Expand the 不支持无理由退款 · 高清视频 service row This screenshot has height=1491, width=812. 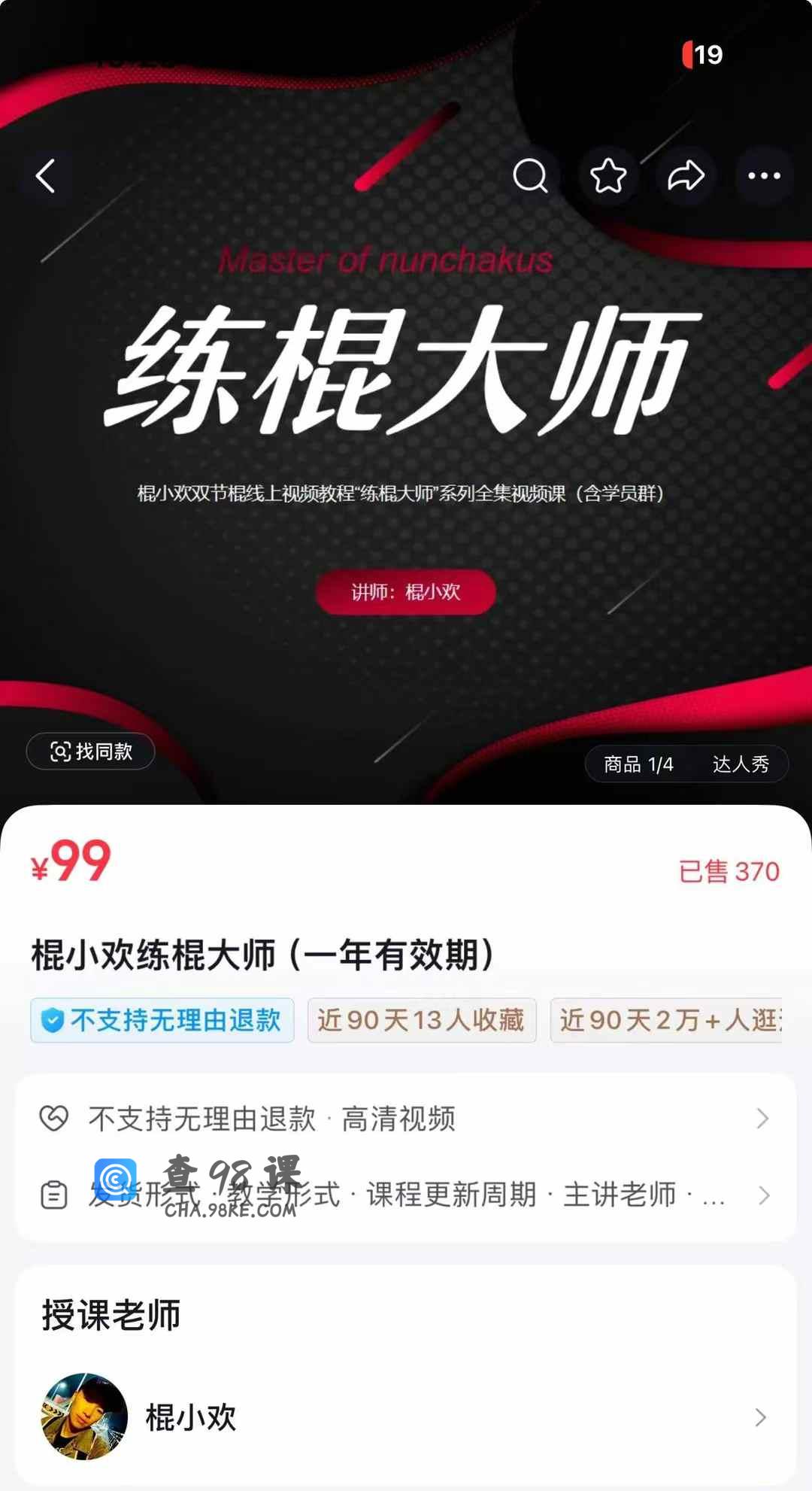(x=406, y=1119)
